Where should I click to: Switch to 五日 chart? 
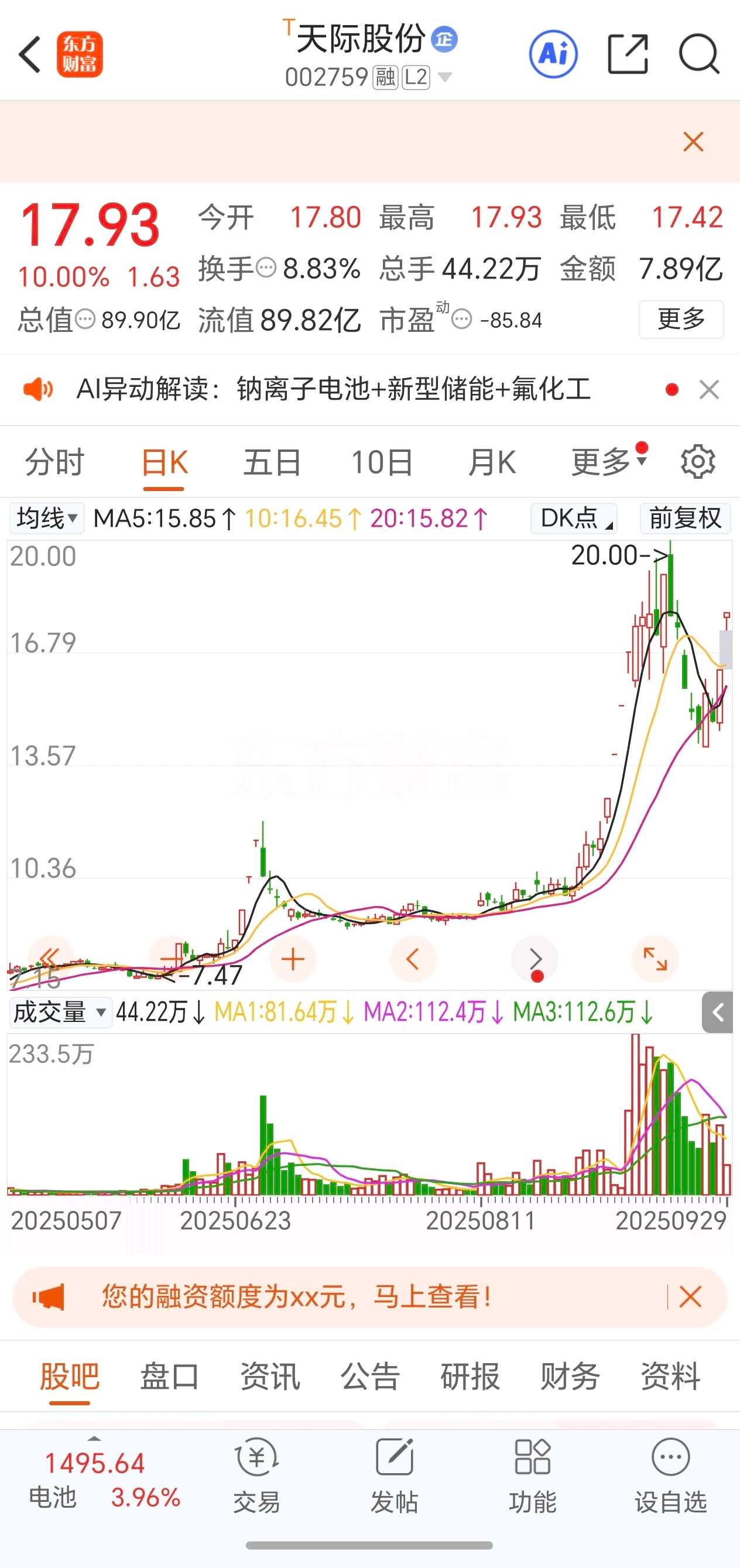tap(272, 462)
